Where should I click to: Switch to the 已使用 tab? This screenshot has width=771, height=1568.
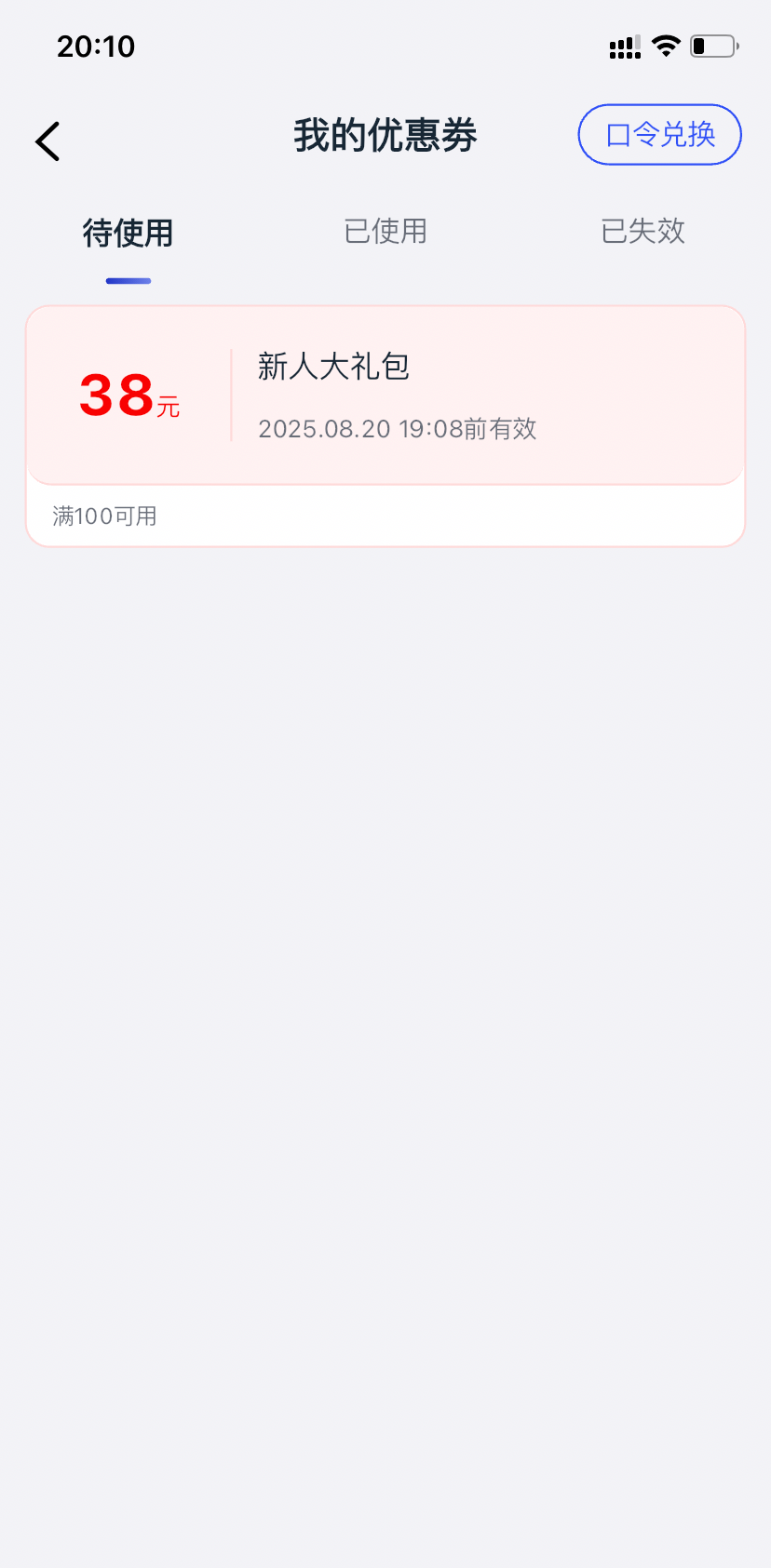click(x=385, y=232)
